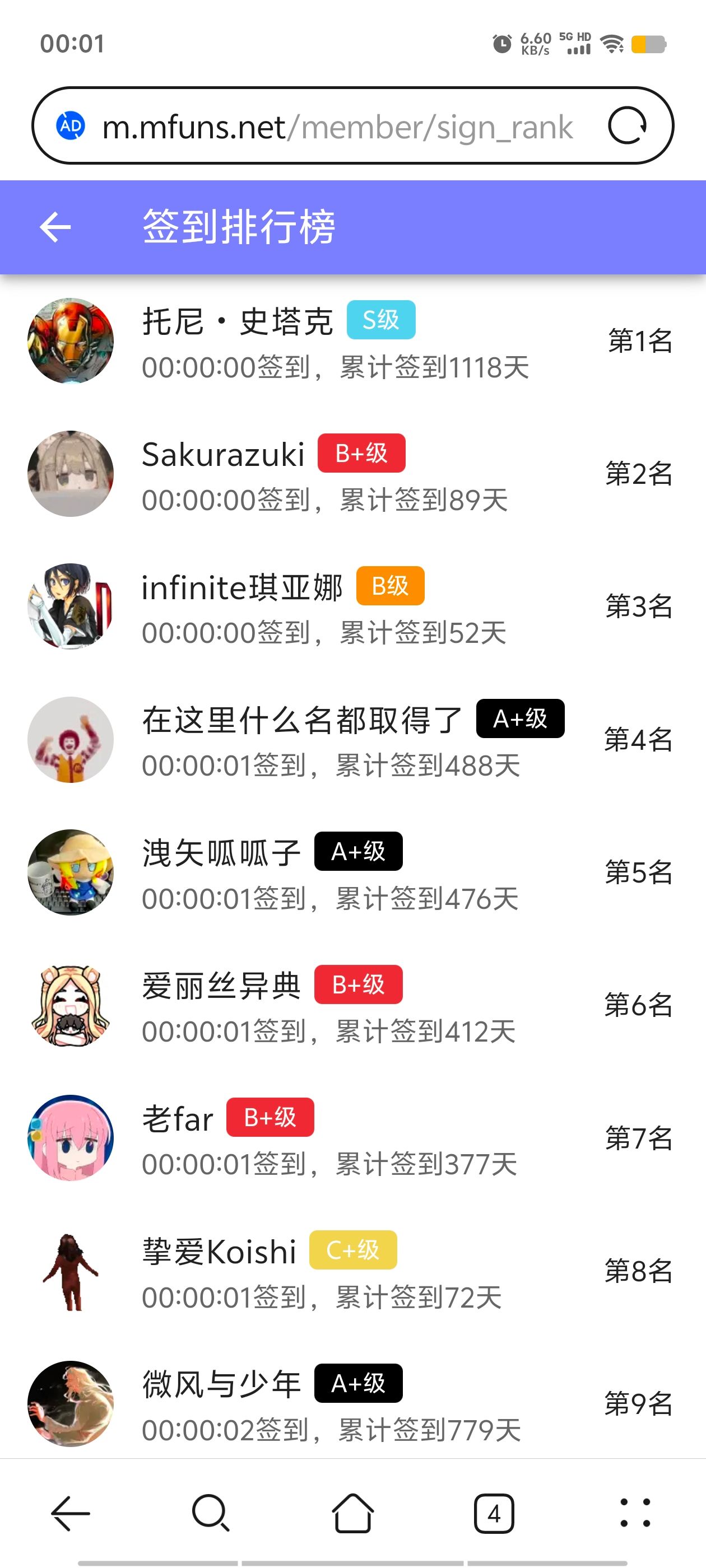Reload the page with the refresh icon
Viewport: 706px width, 1568px height.
pos(627,126)
